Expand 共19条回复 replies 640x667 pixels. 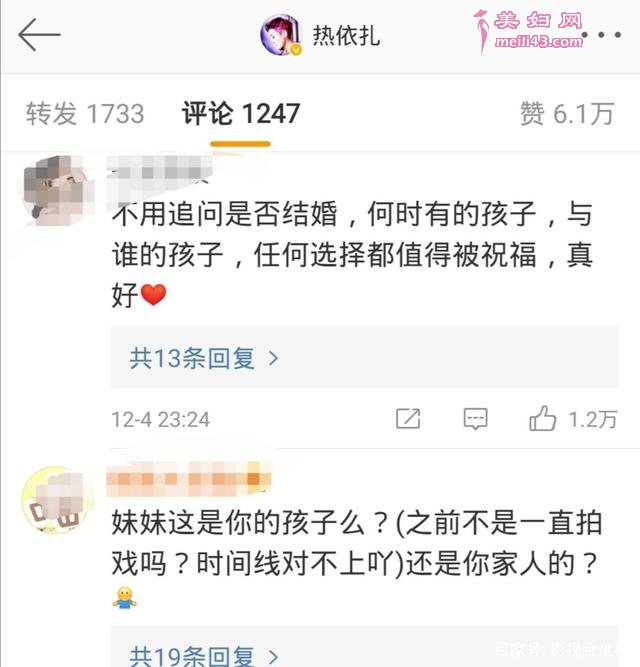point(203,656)
